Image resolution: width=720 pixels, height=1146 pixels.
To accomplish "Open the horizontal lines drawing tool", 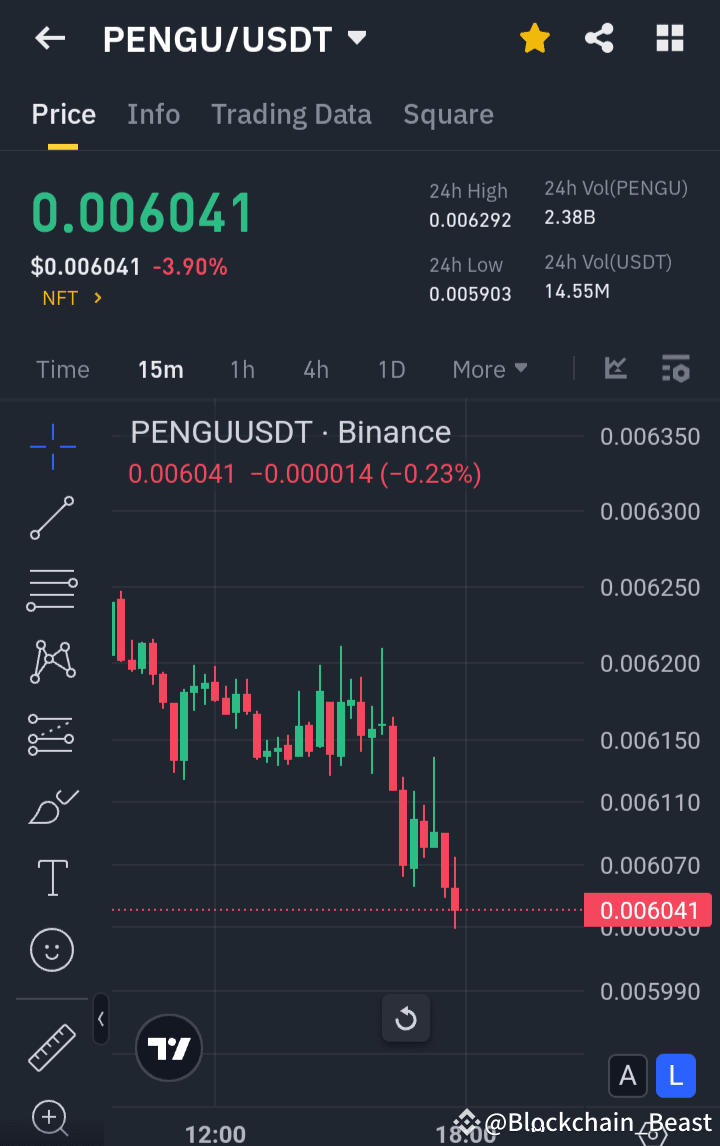I will pos(51,590).
